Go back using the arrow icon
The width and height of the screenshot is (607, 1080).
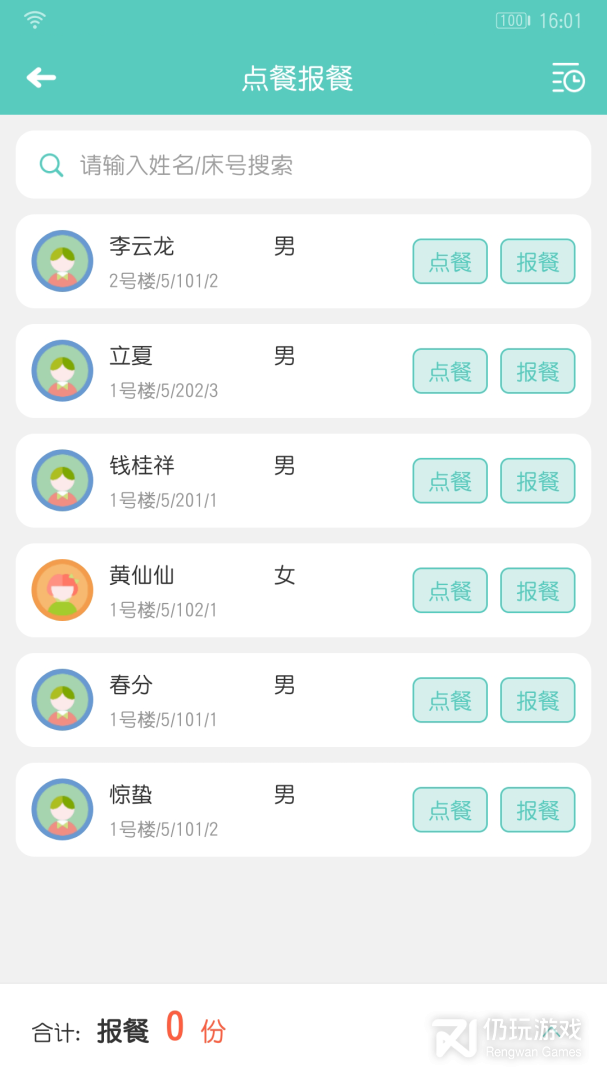pyautogui.click(x=41, y=78)
